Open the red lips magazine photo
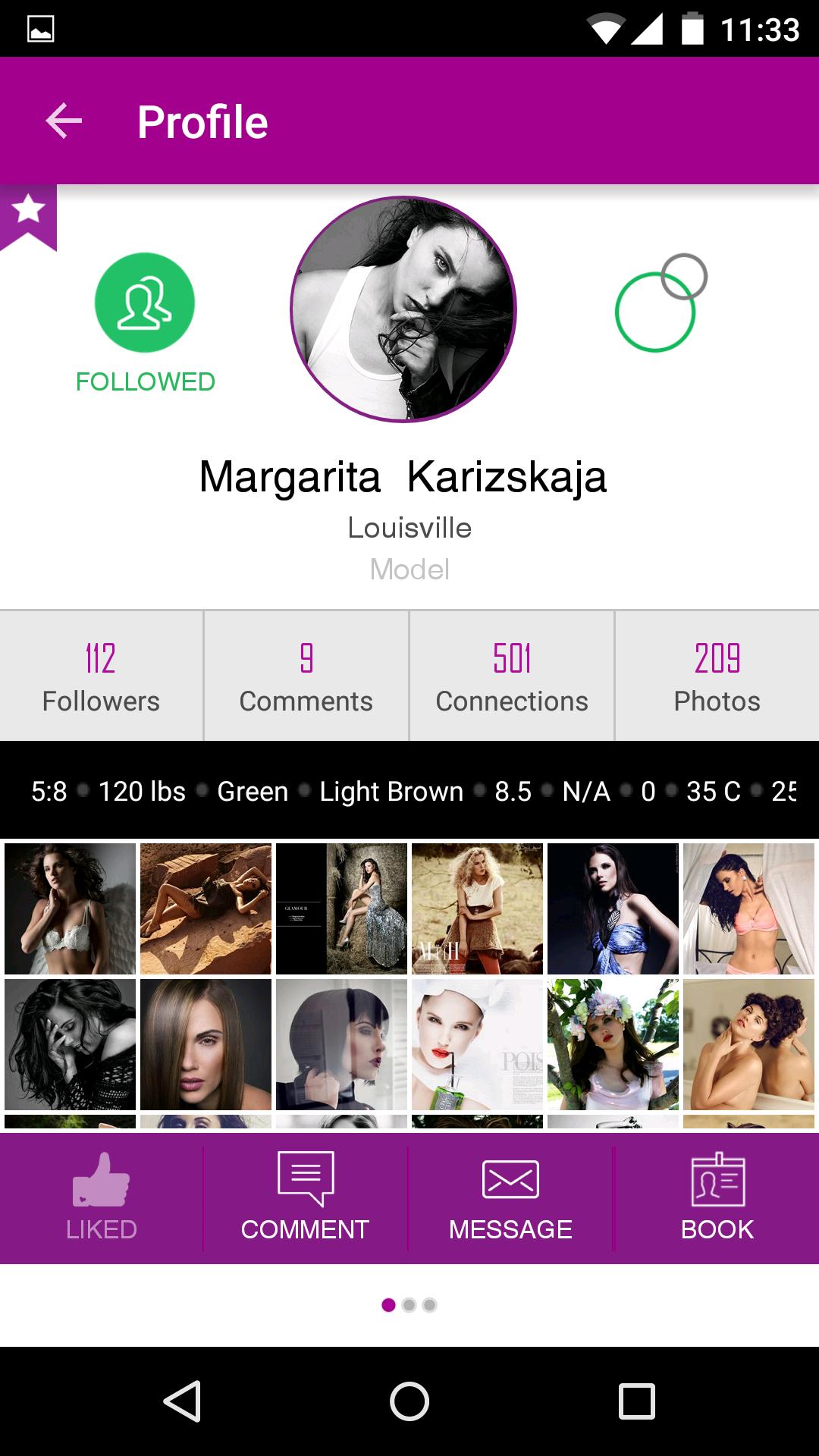 477,1044
